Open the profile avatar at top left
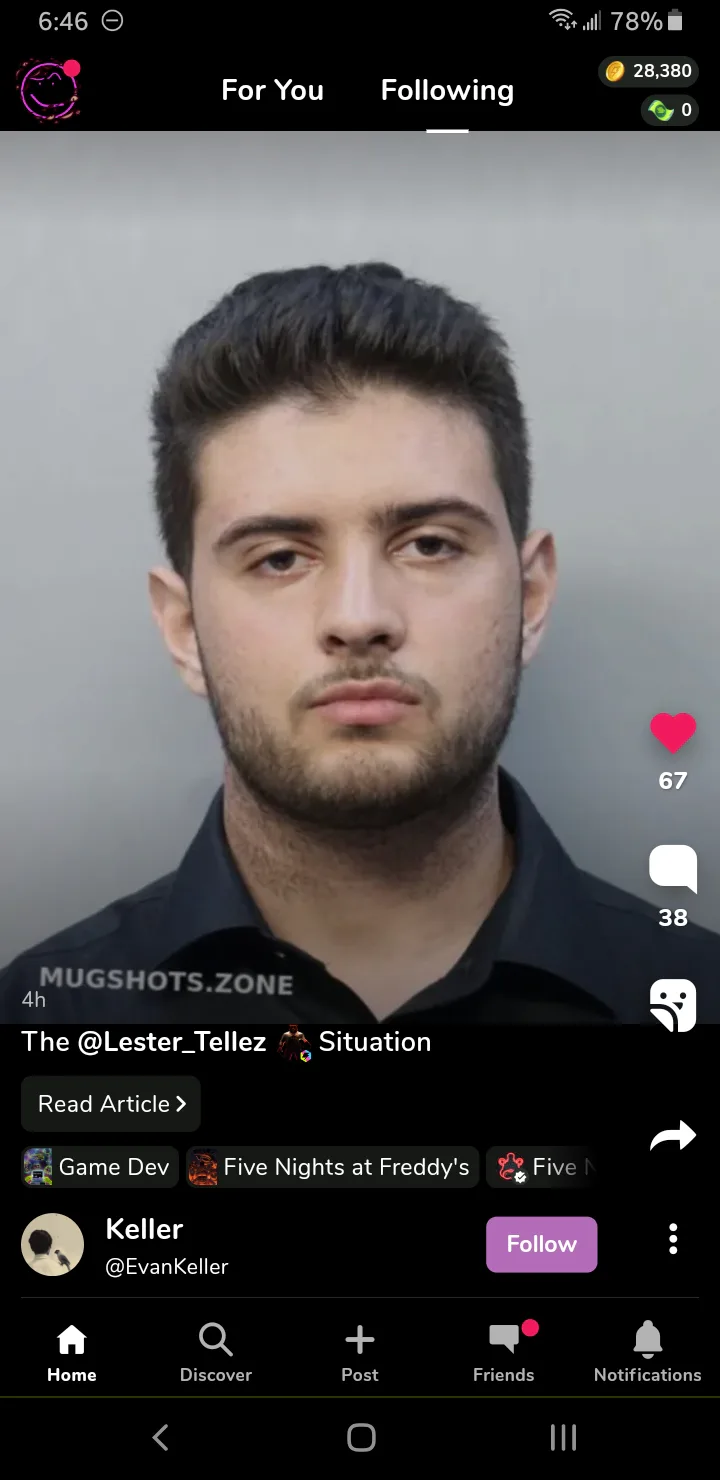 47,91
